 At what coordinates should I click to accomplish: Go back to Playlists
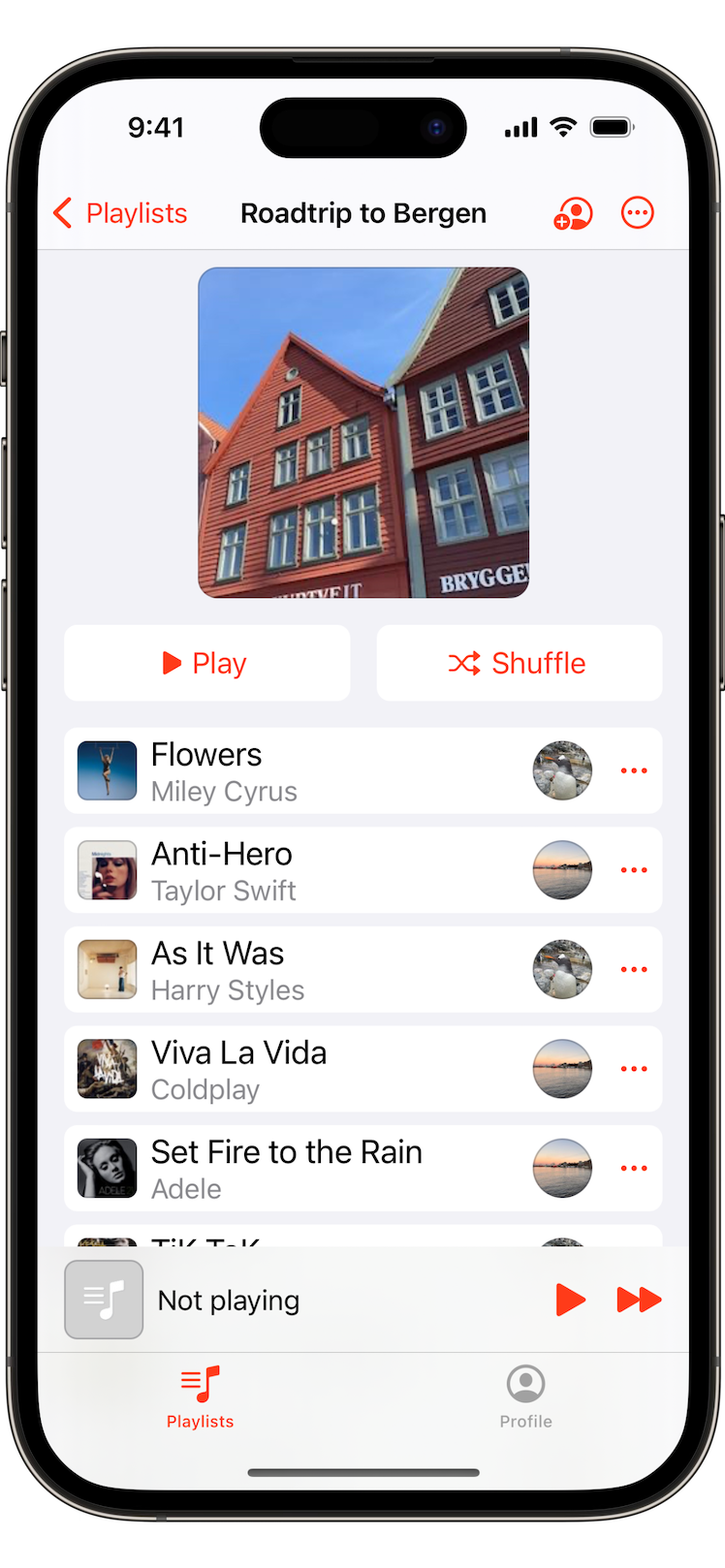coord(120,213)
